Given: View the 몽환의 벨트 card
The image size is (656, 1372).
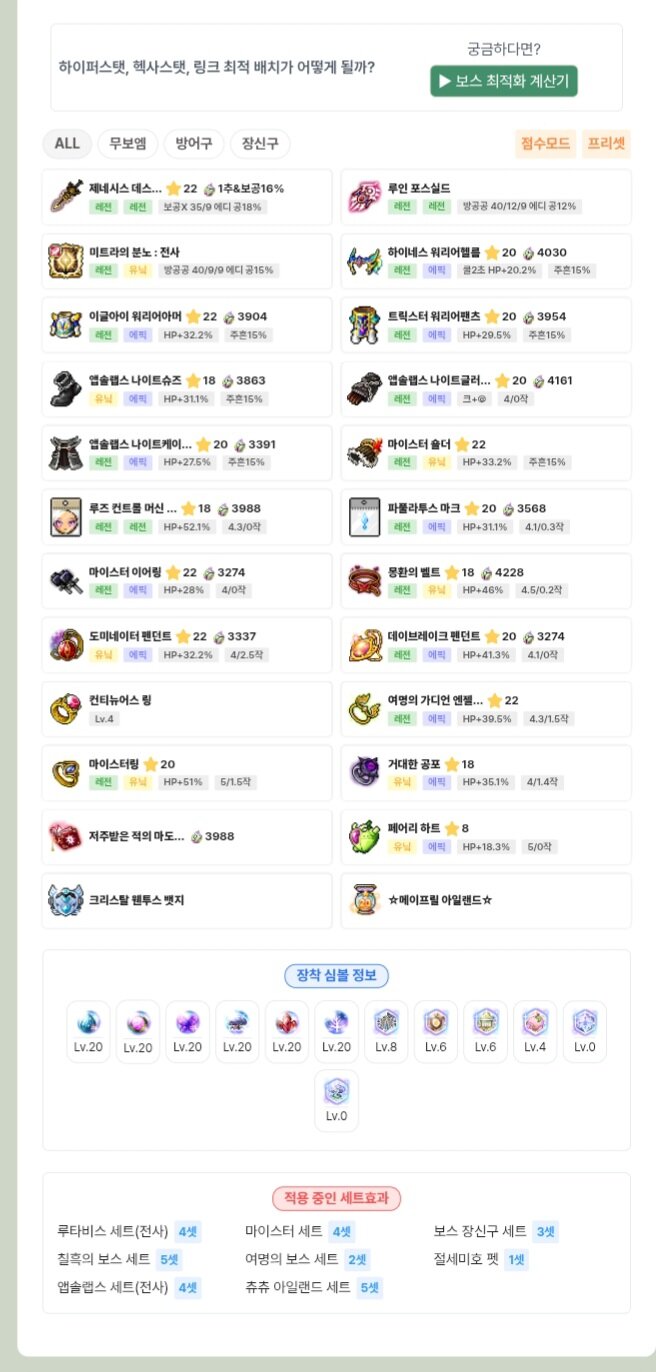Looking at the screenshot, I should pyautogui.click(x=486, y=581).
